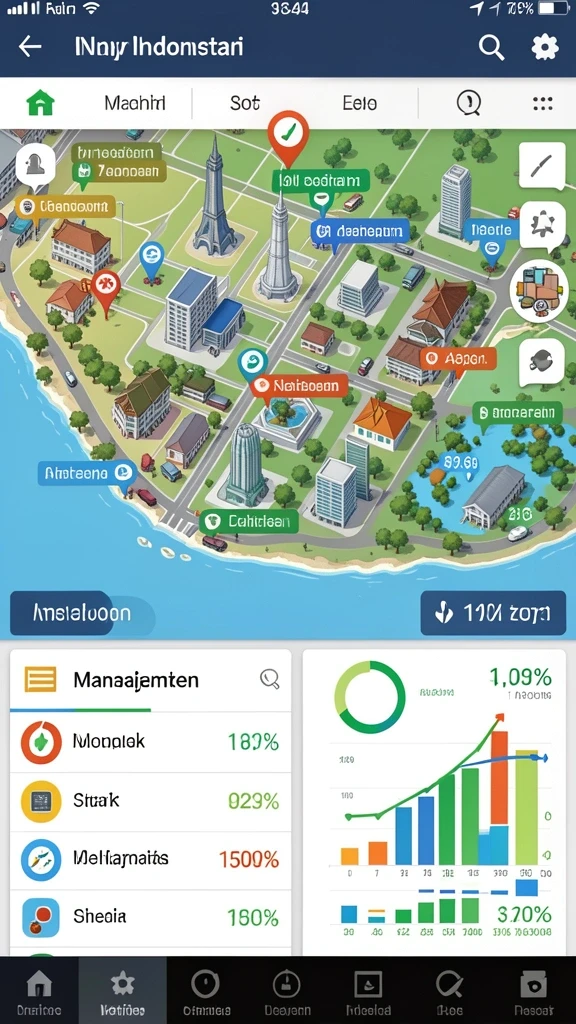Image resolution: width=576 pixels, height=1024 pixels.
Task: Tap the Anstaluoon button on the map
Action: tap(82, 613)
